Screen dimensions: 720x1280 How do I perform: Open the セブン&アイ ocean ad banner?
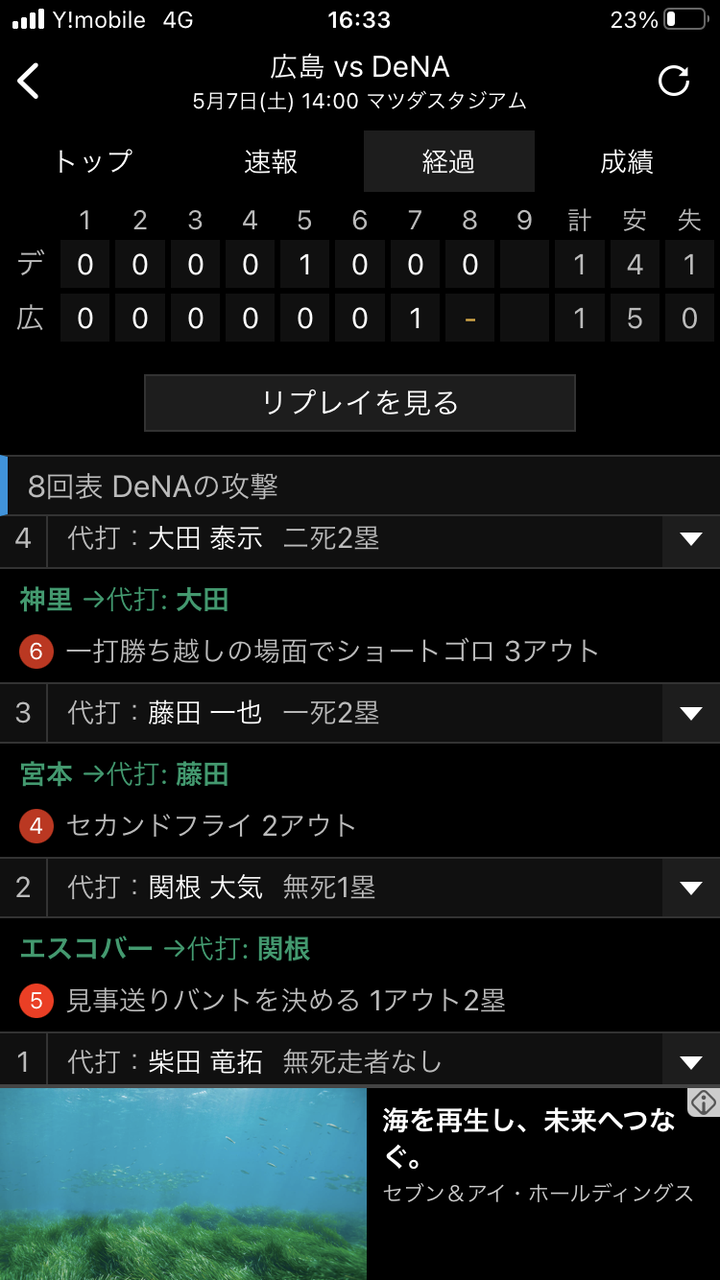point(360,1184)
